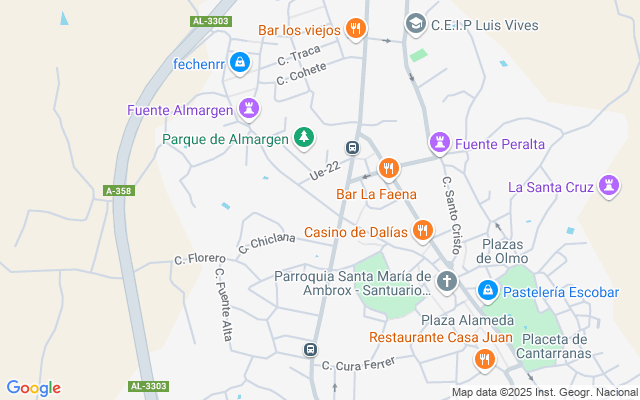Select the C.E.I.P Luis Vives school marker
The width and height of the screenshot is (640, 400).
point(415,23)
